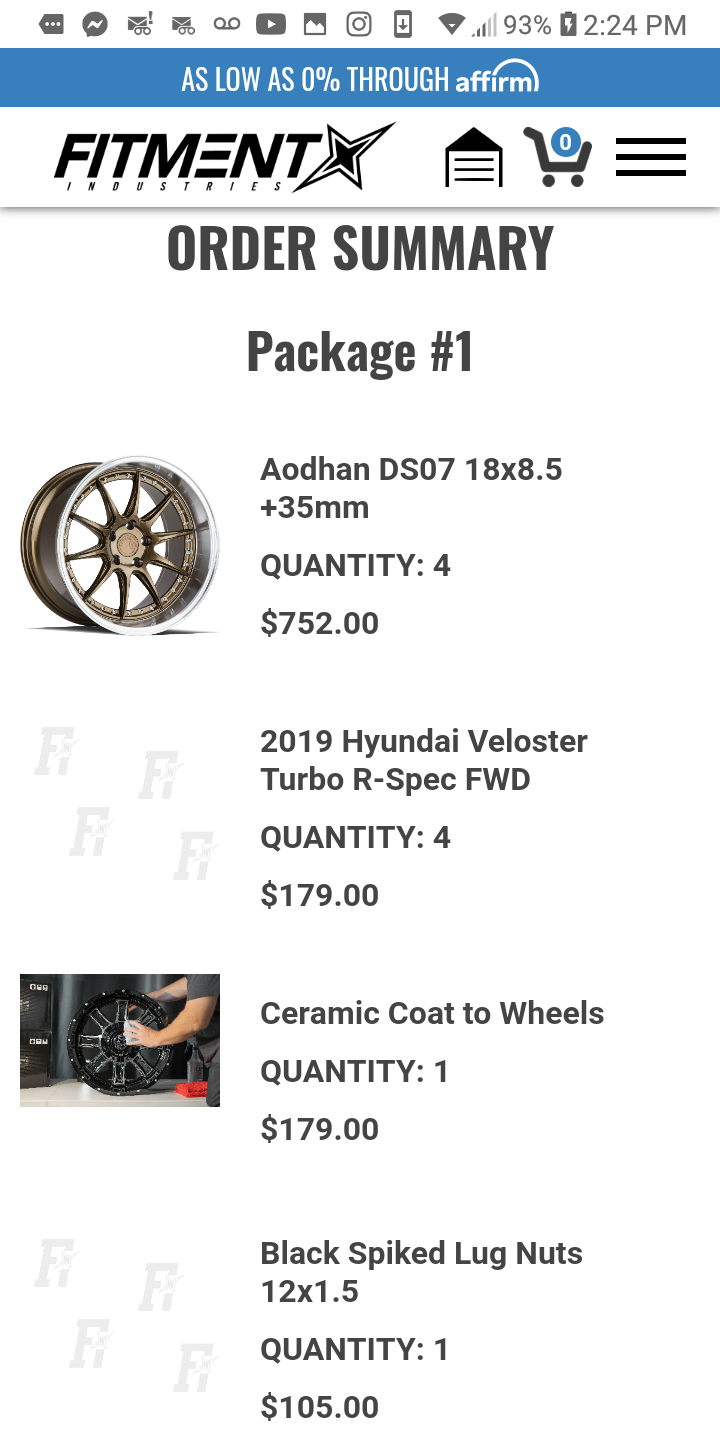Viewport: 720px width, 1440px height.
Task: Expand the Black Spiked Lug Nuts entry
Action: pos(421,1271)
